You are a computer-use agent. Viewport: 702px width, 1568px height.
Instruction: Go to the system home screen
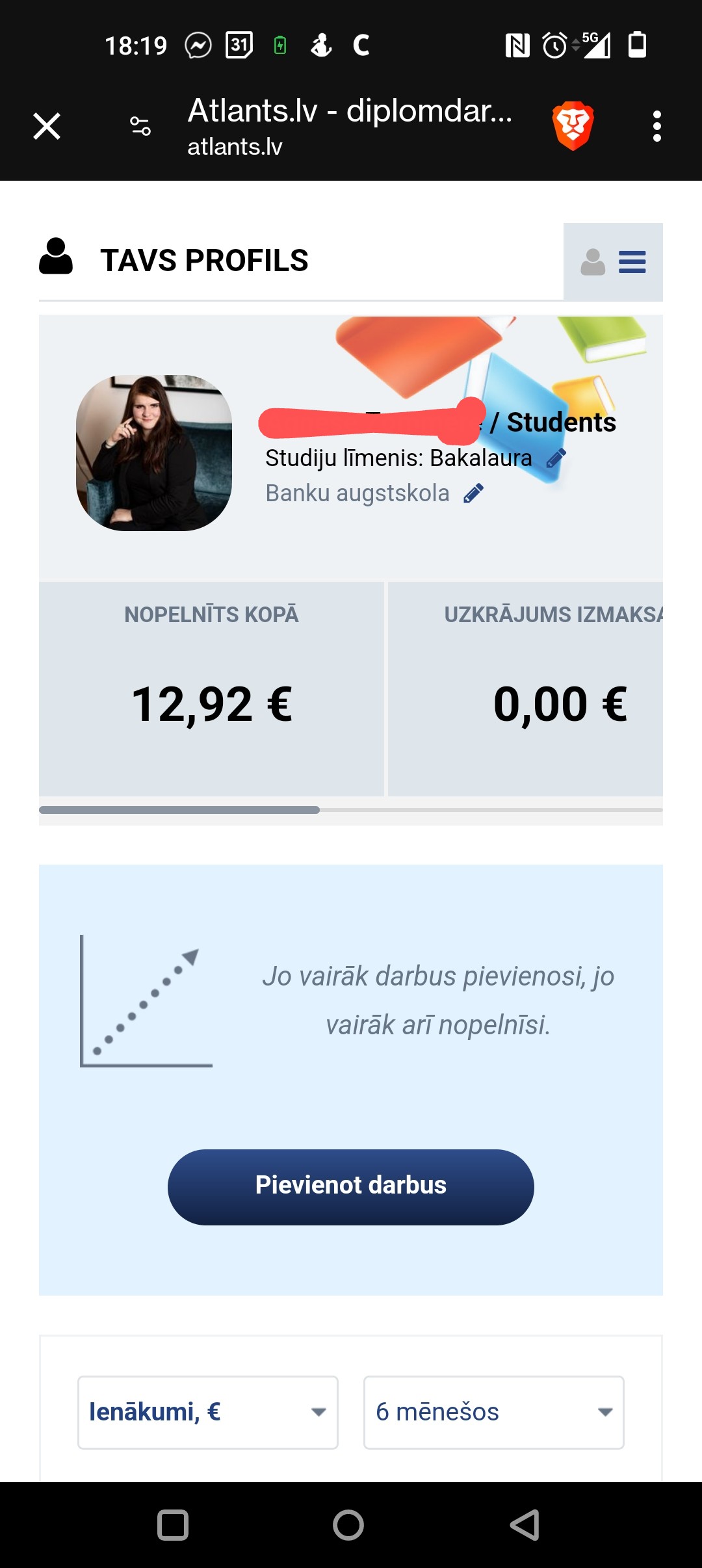point(348,1524)
